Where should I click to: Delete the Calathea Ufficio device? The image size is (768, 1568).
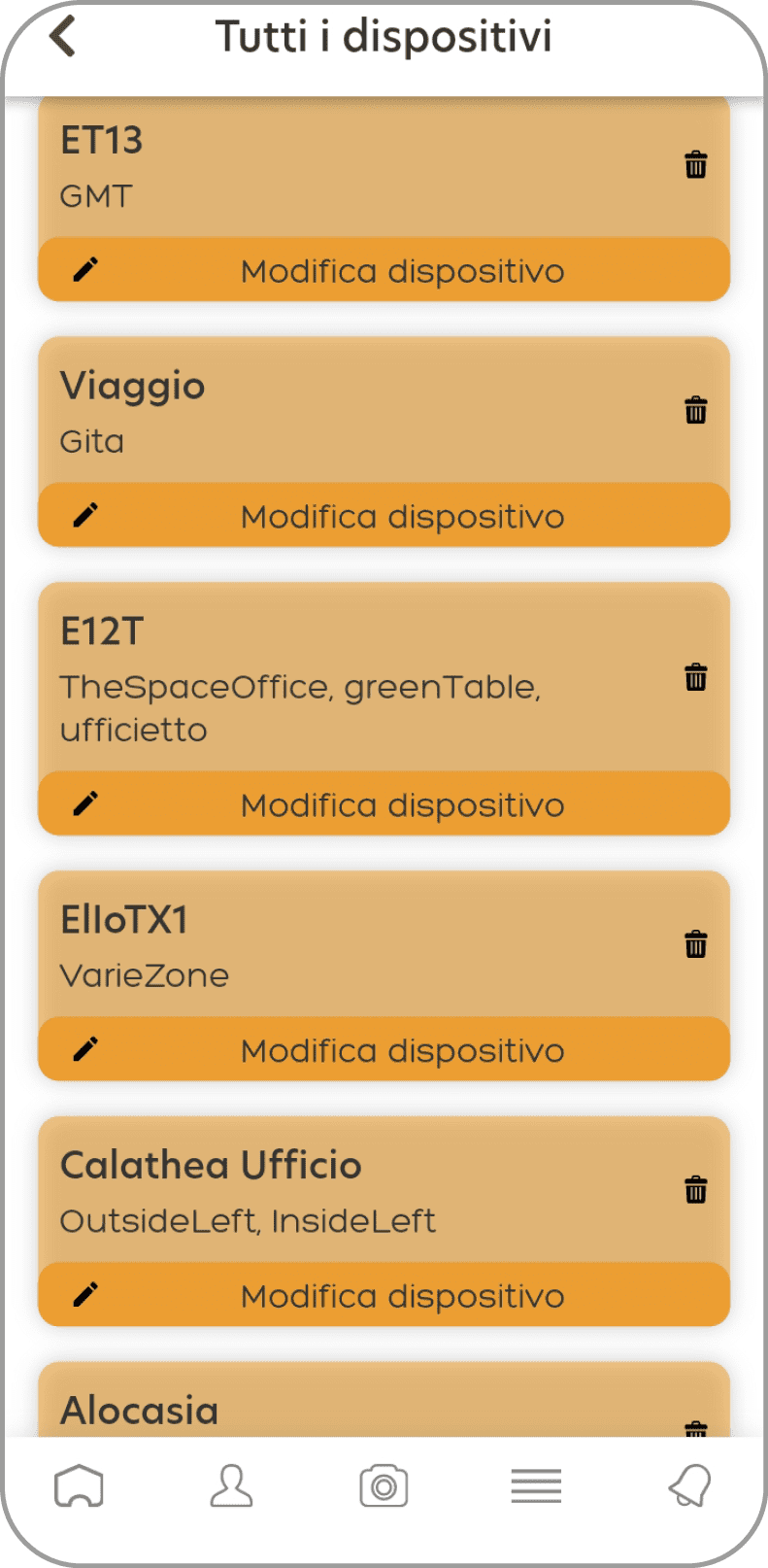tap(695, 1189)
